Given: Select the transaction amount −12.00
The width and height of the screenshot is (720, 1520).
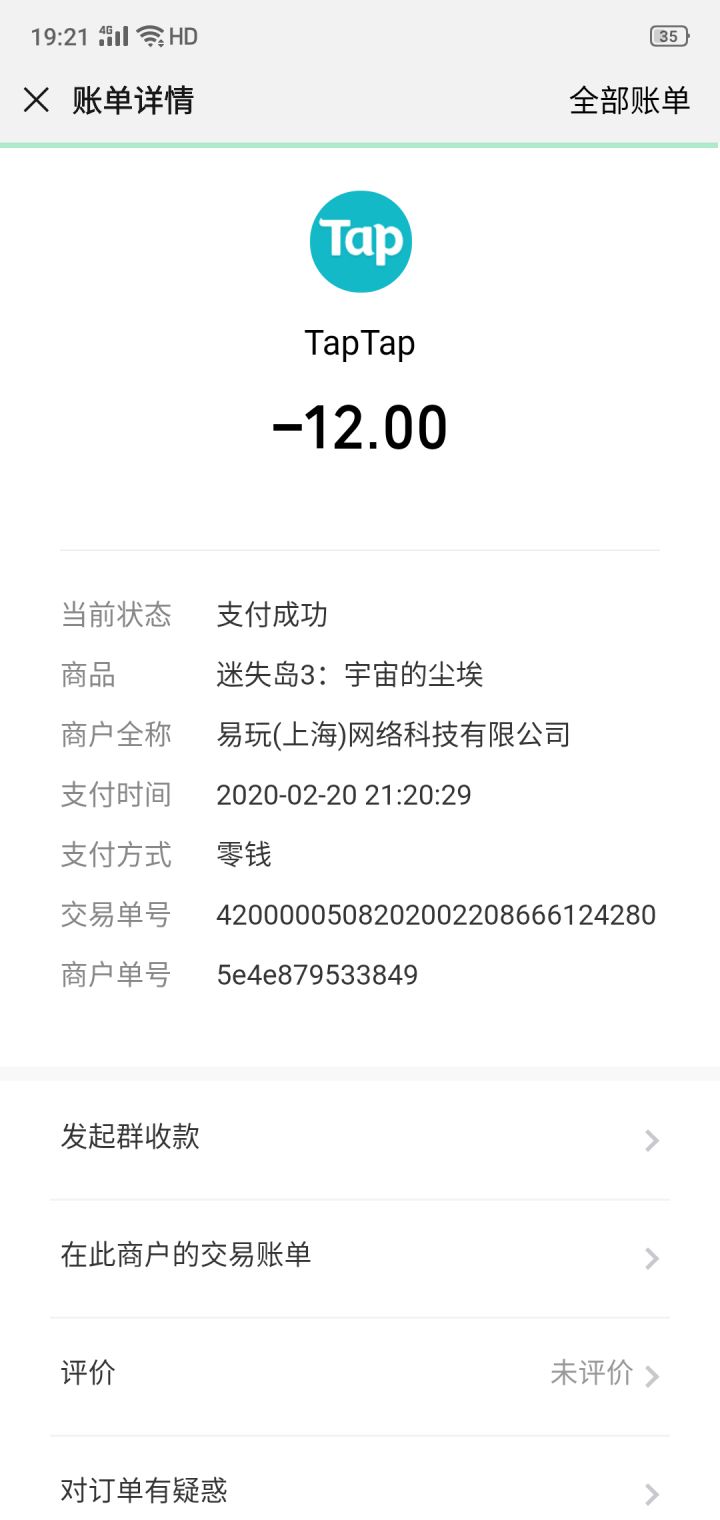Looking at the screenshot, I should (x=360, y=428).
